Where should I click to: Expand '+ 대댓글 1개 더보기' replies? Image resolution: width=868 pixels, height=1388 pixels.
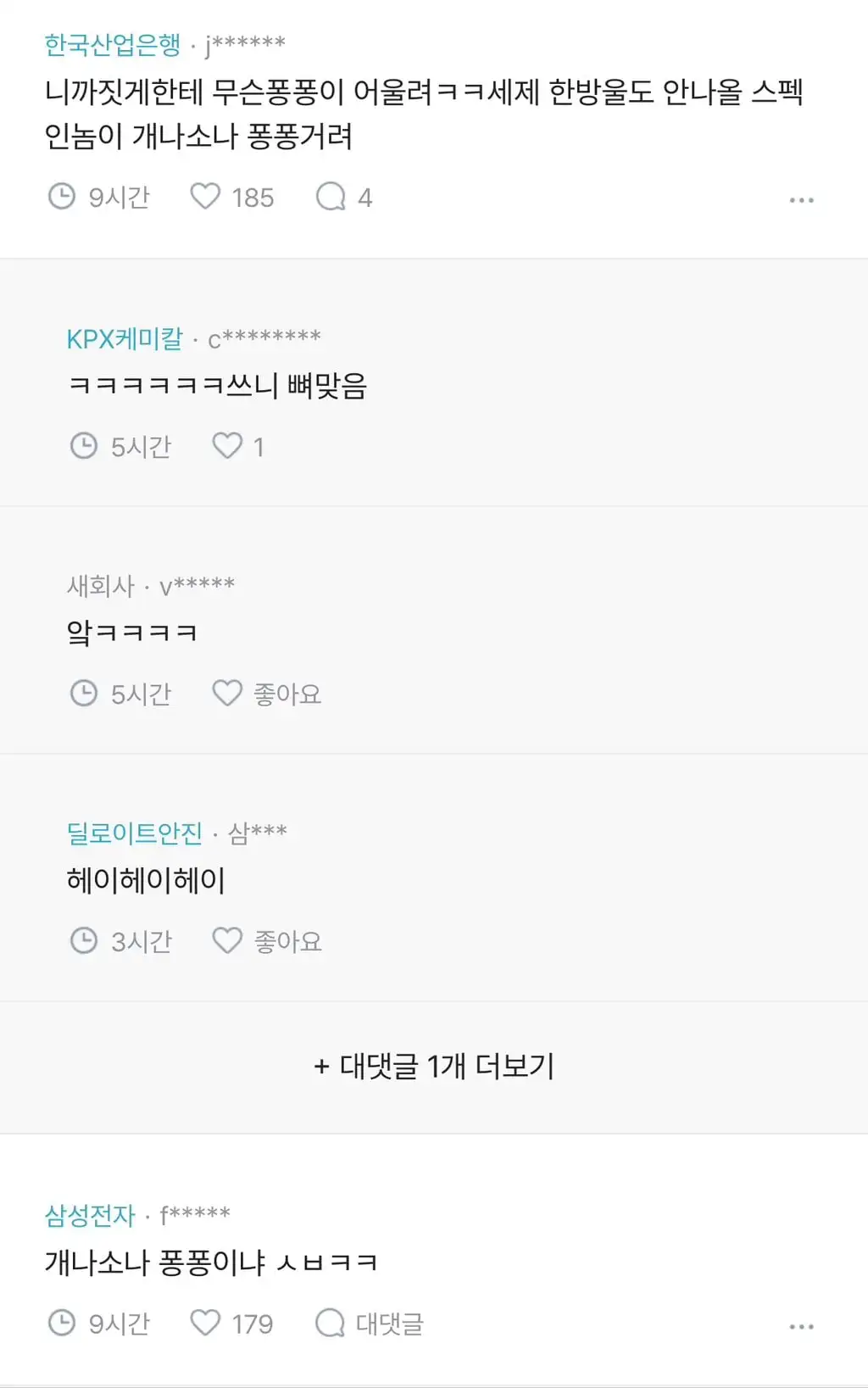[434, 1067]
